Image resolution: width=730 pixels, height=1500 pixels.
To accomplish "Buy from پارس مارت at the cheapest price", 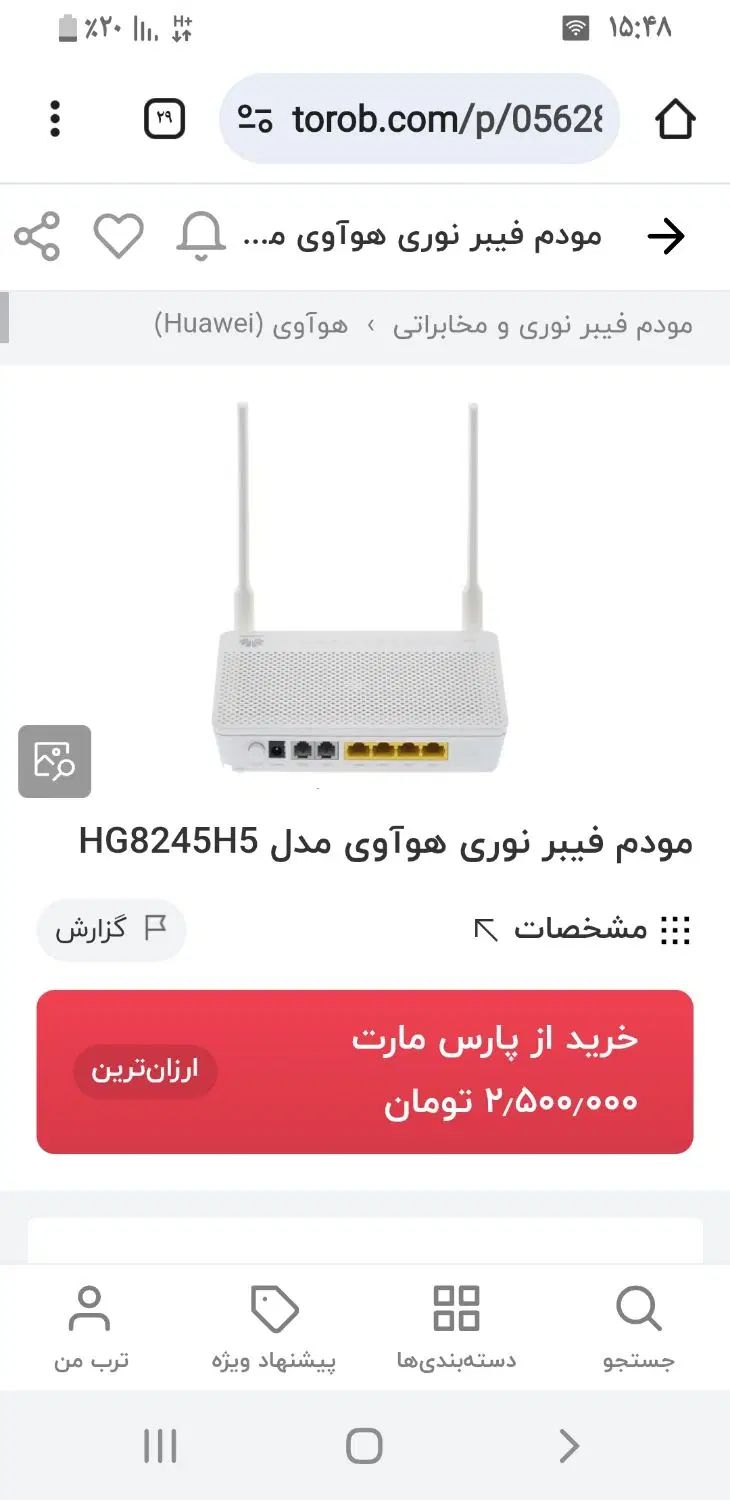I will tap(365, 1072).
